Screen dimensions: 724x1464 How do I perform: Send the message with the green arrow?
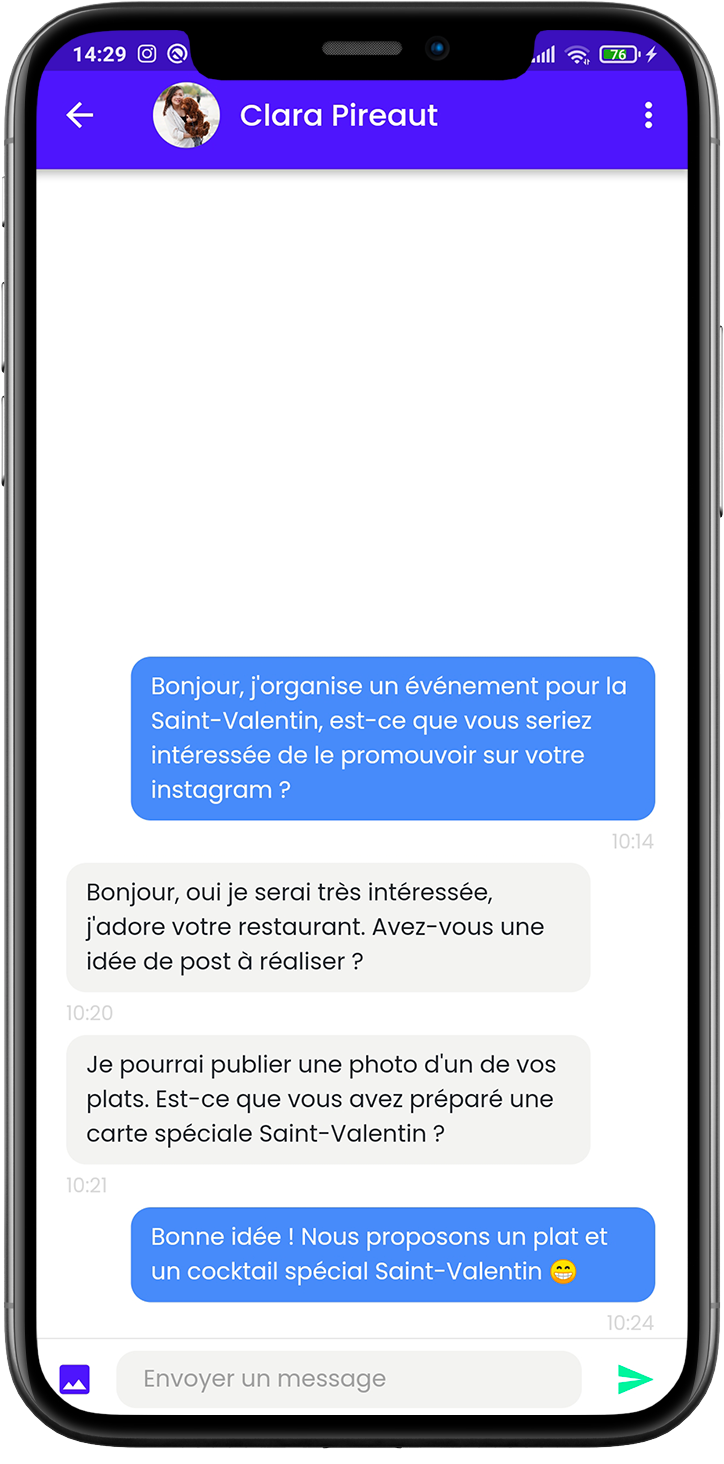point(634,1379)
